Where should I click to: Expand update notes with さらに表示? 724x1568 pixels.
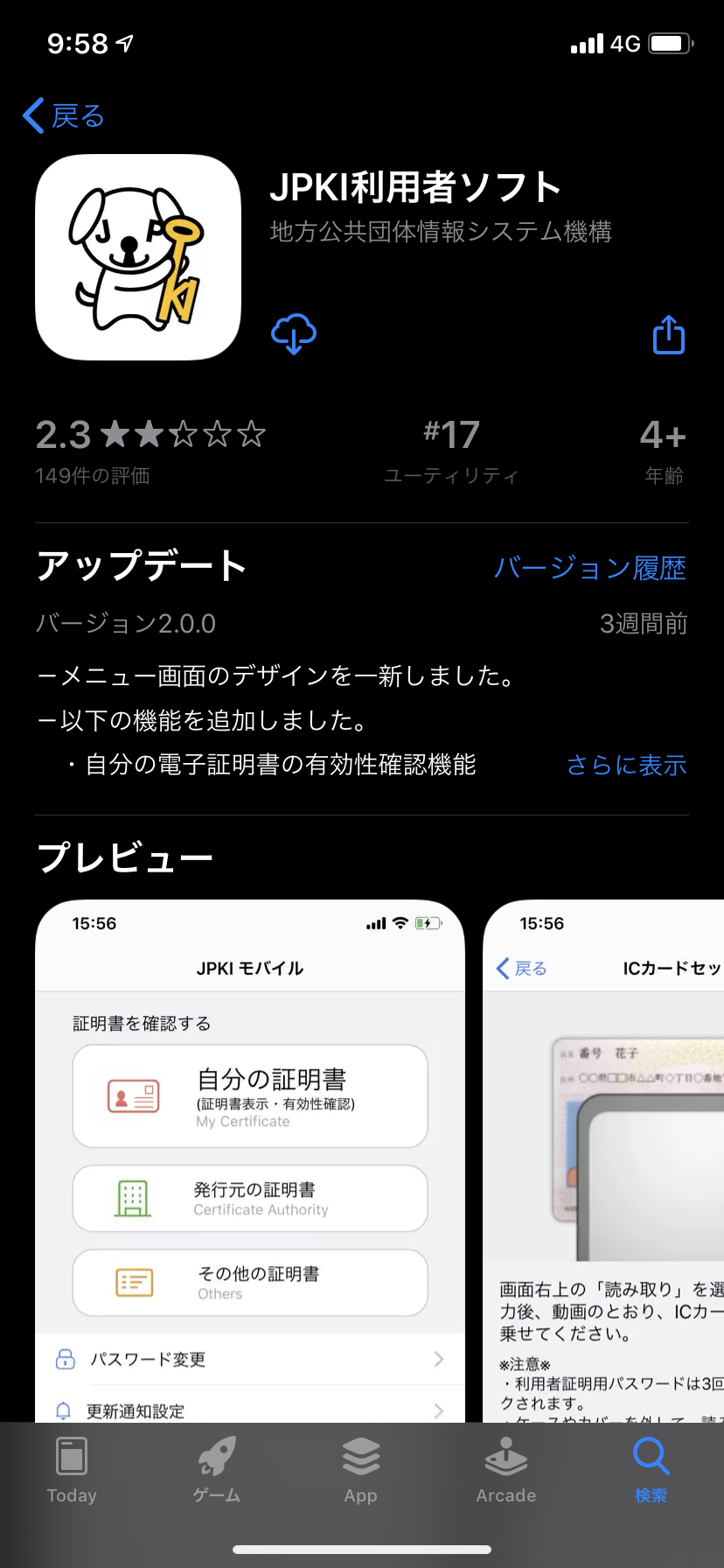tap(626, 765)
